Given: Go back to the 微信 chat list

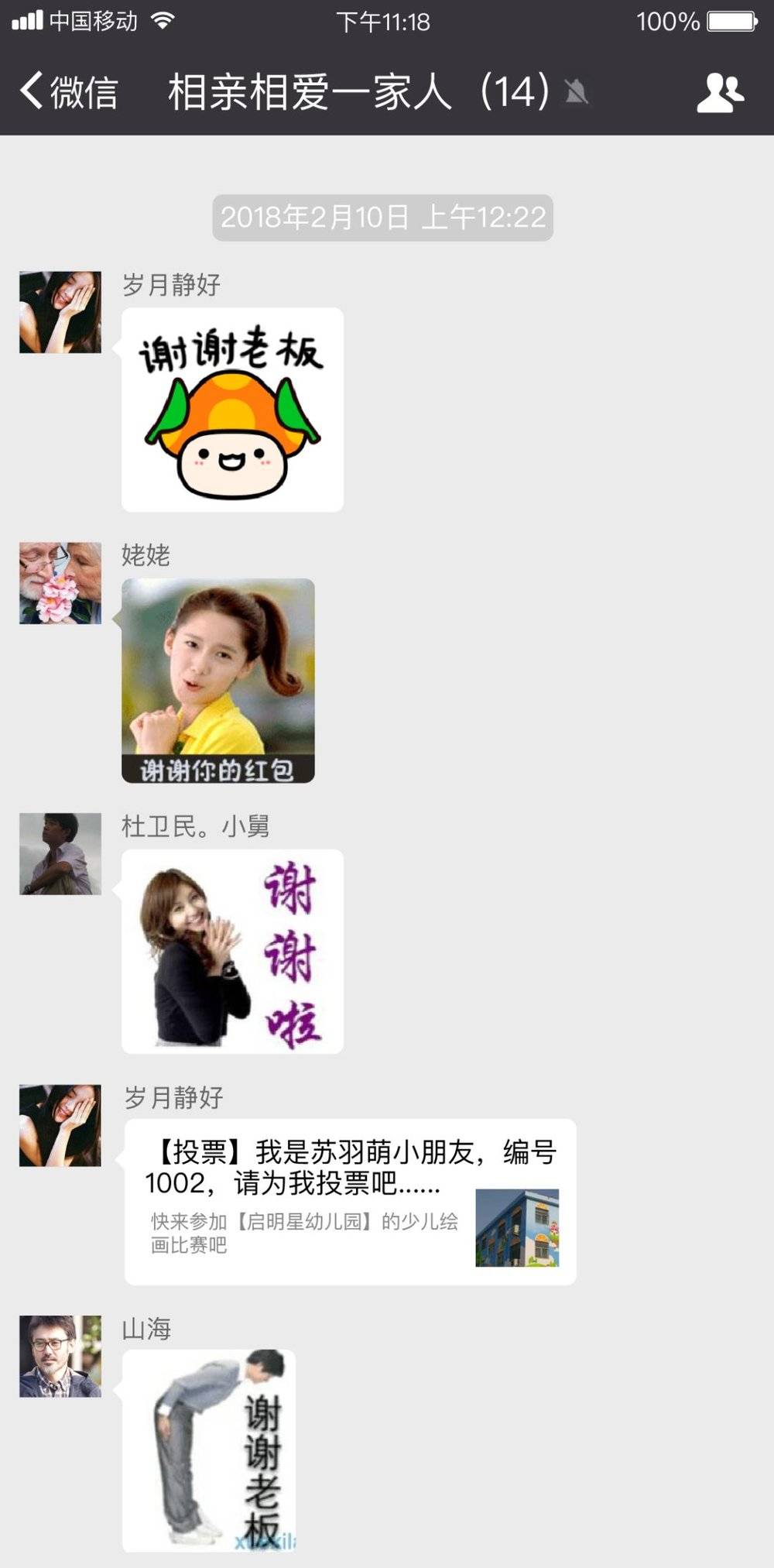Looking at the screenshot, I should 68,91.
